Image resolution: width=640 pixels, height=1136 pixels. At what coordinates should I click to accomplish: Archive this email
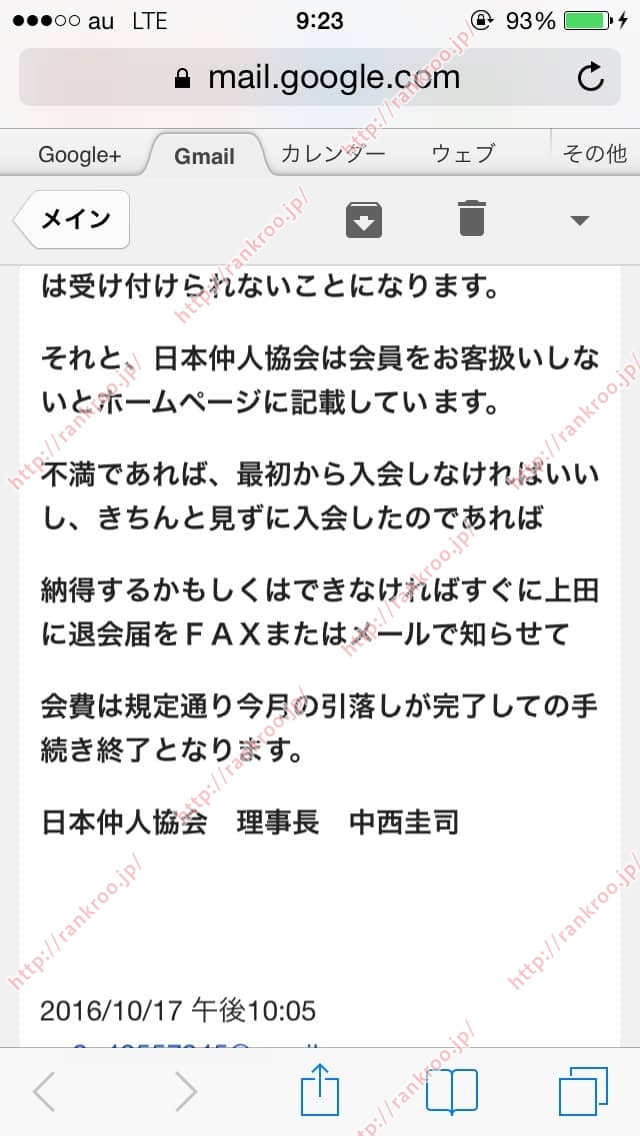[364, 218]
